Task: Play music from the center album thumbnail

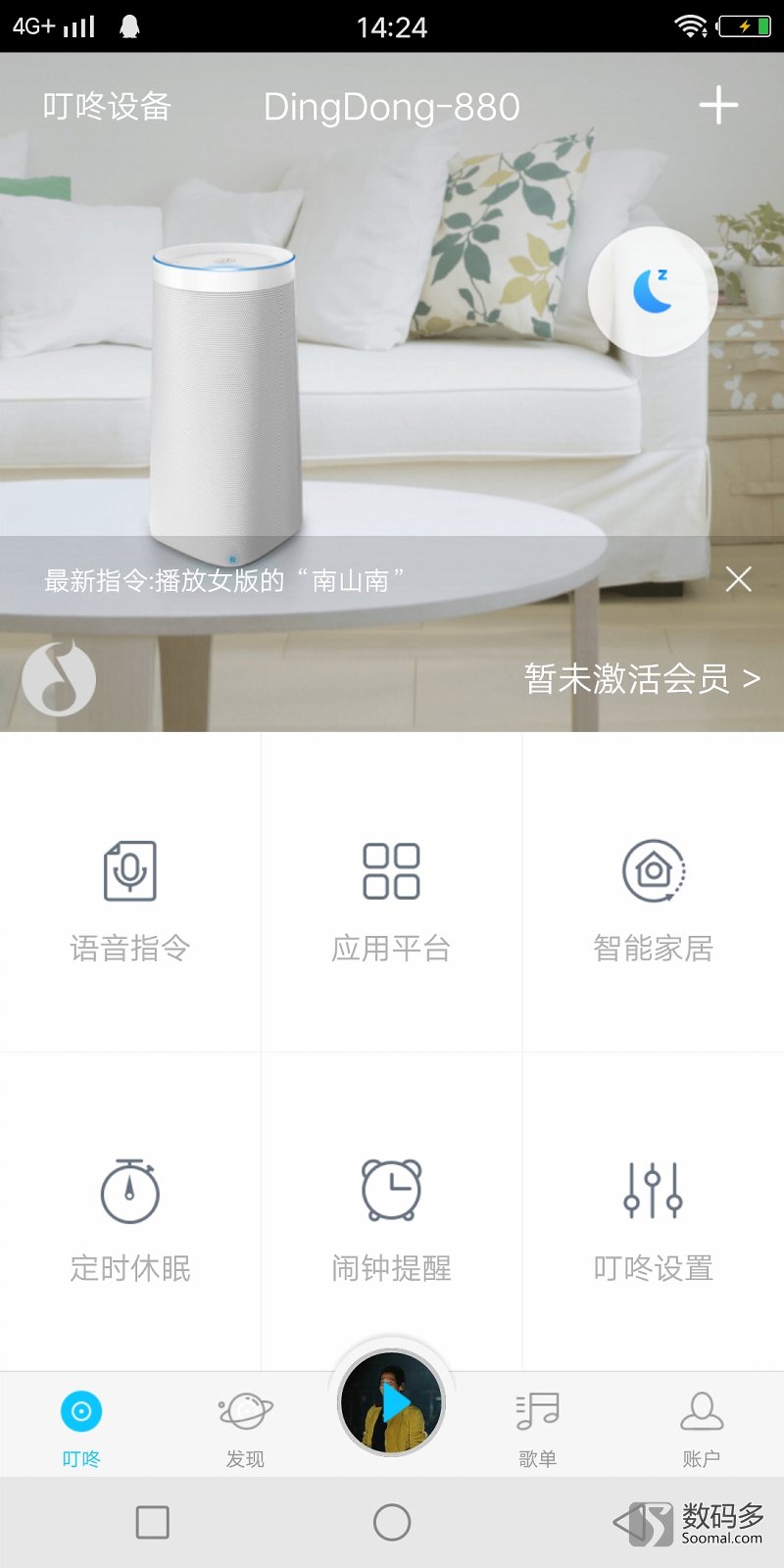Action: tap(392, 1401)
